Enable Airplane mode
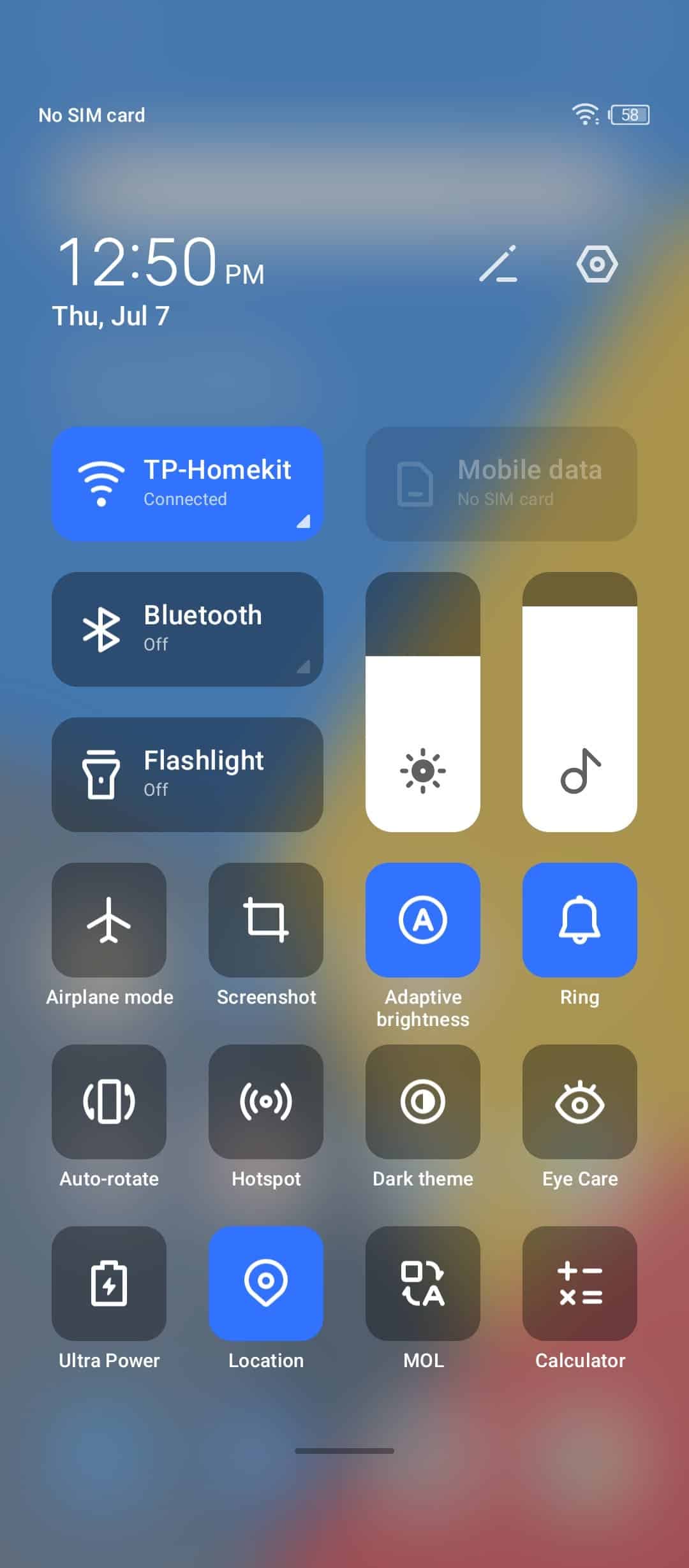 109,920
